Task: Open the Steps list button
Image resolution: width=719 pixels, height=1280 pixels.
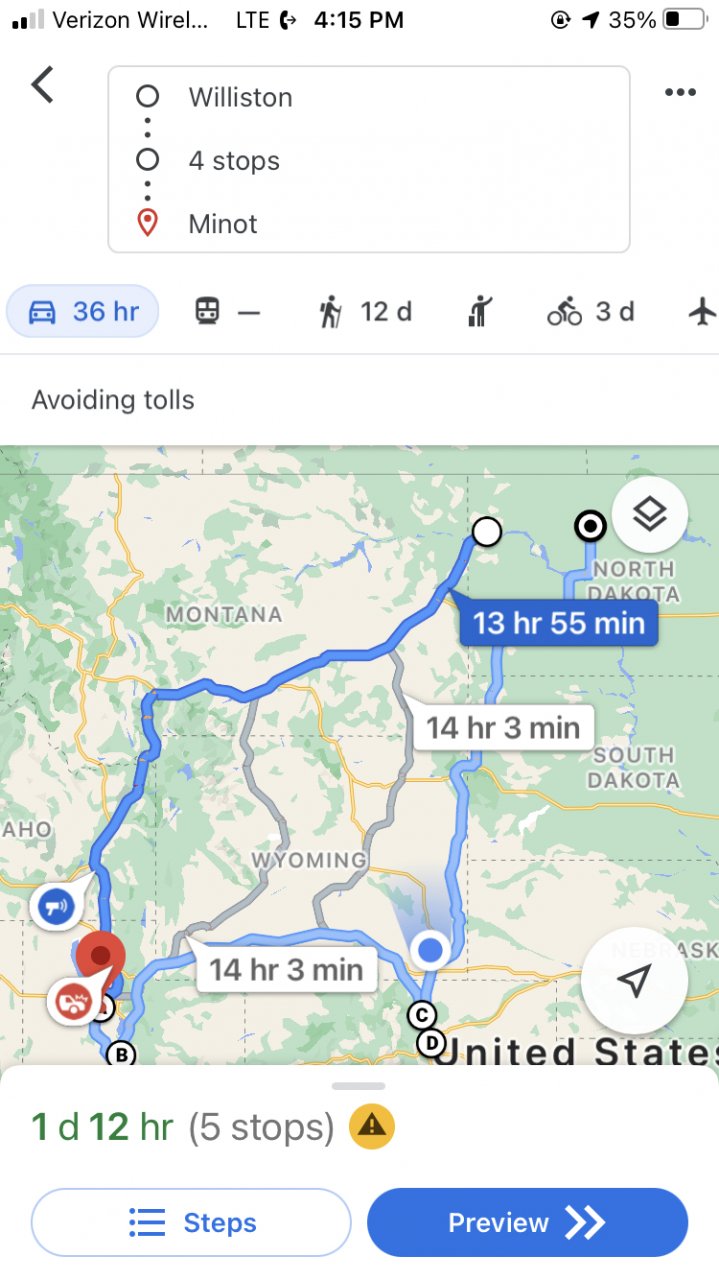Action: [x=191, y=1222]
